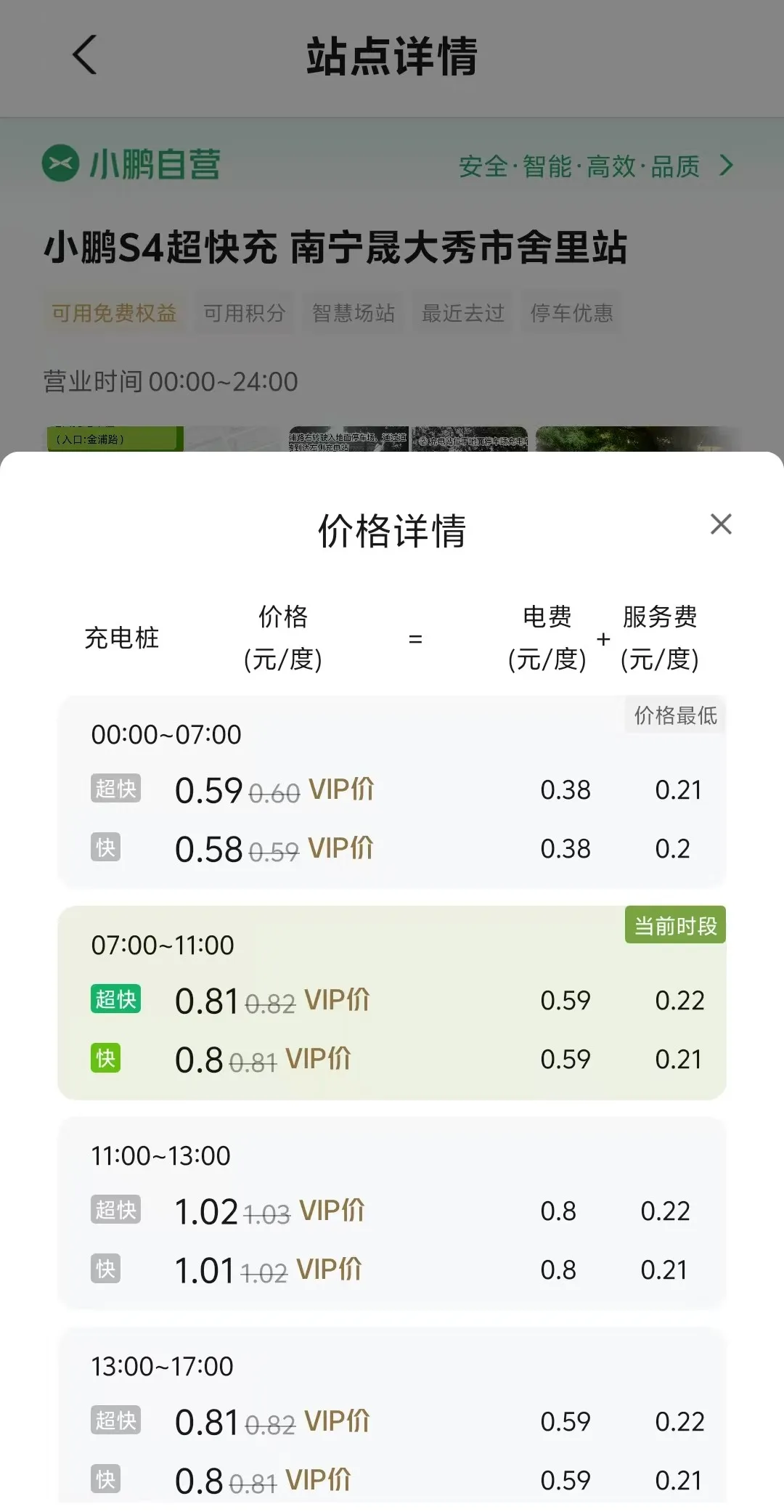Go back from 站点详情 page
784x1512 pixels.
[85, 54]
